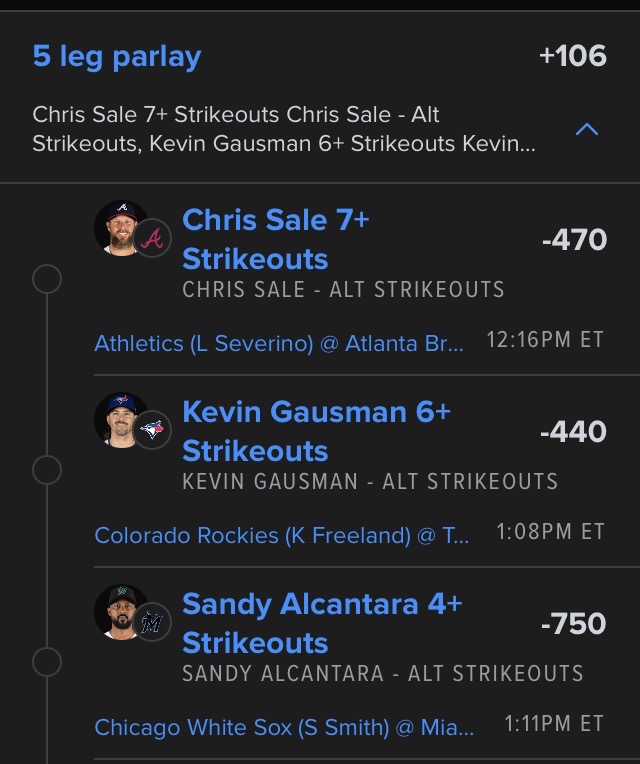Screen dimensions: 640x764
Task: Open the Kevin Gausman 6+ Strikeouts selection
Action: click(x=316, y=431)
